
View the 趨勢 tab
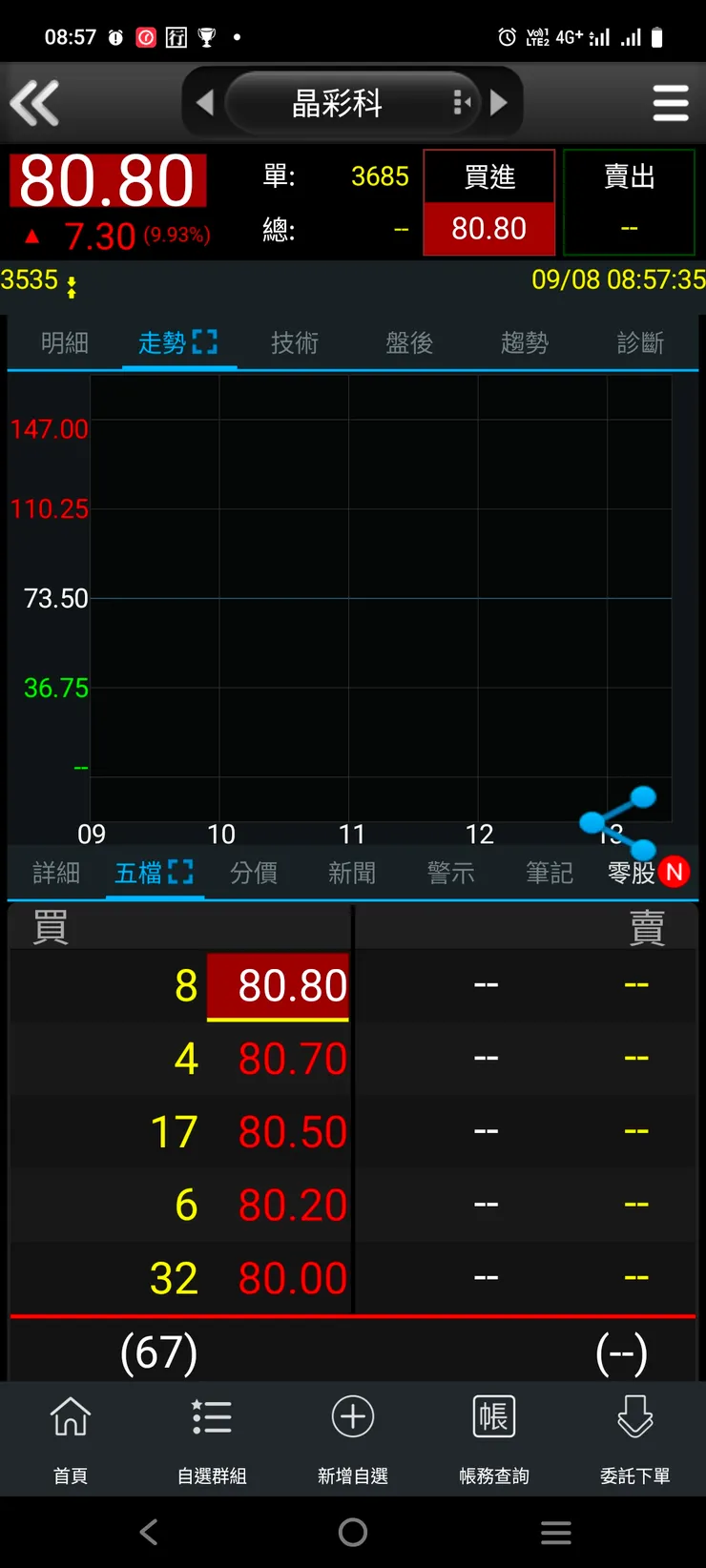[525, 342]
